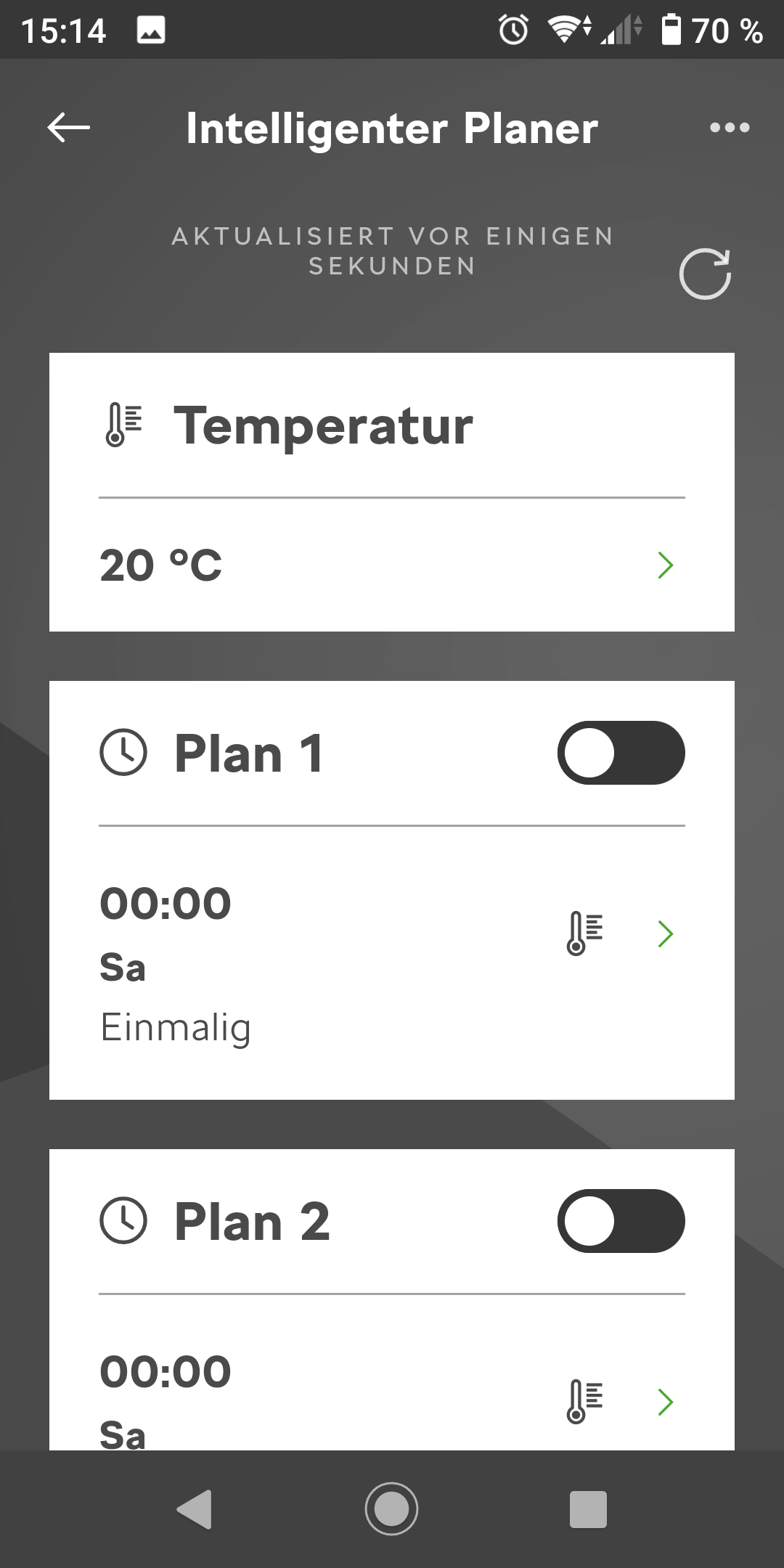The image size is (784, 1568).
Task: Select the 00:00 time in Plan 1
Action: [x=166, y=902]
